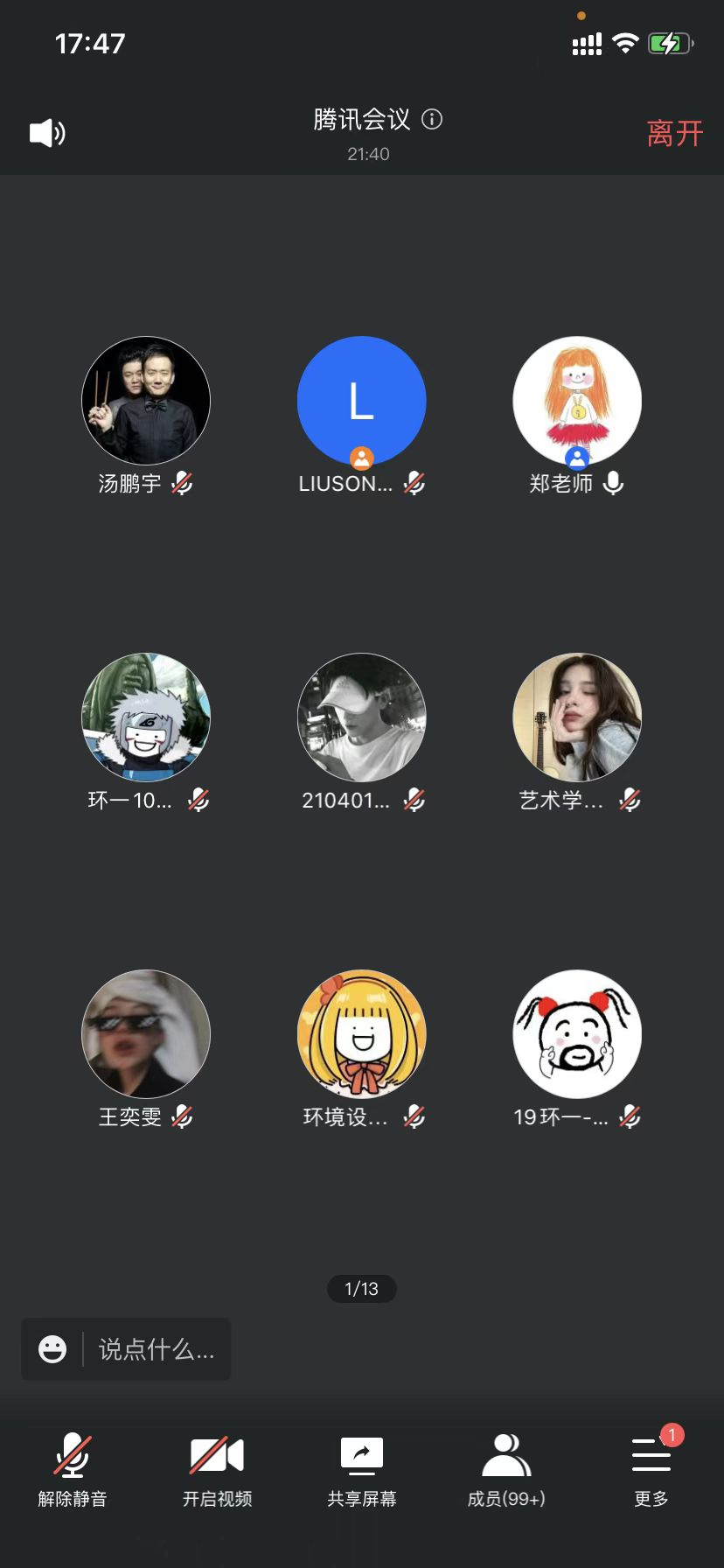Open meeting info next to 腾讯会议
This screenshot has width=724, height=1568.
tap(432, 119)
